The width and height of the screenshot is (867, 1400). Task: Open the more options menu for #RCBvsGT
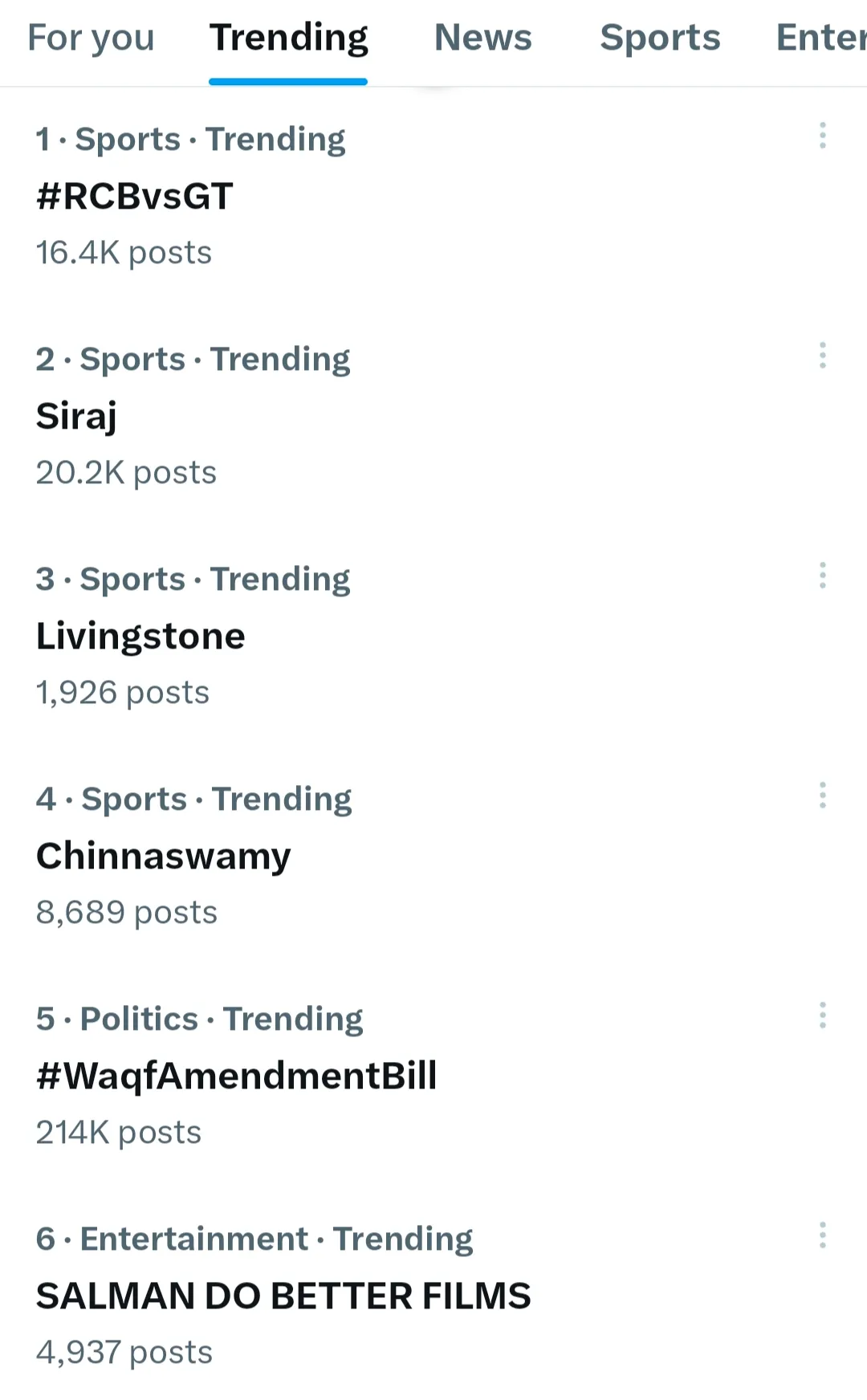point(823,135)
